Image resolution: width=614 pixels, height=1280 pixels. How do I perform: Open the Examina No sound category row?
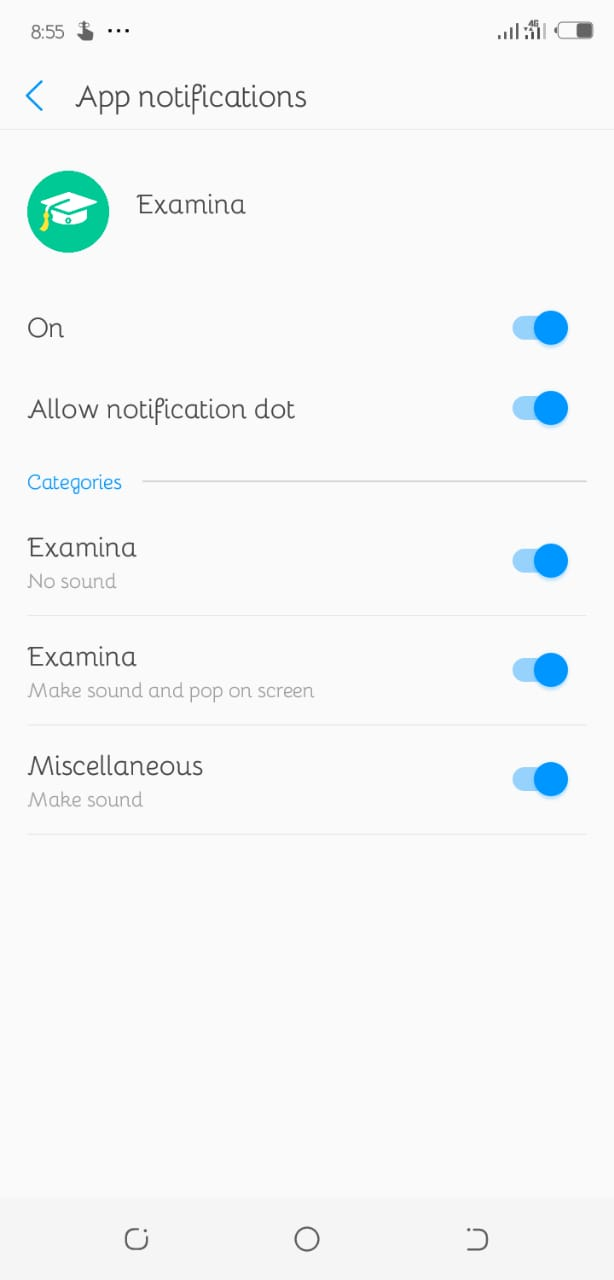click(200, 562)
